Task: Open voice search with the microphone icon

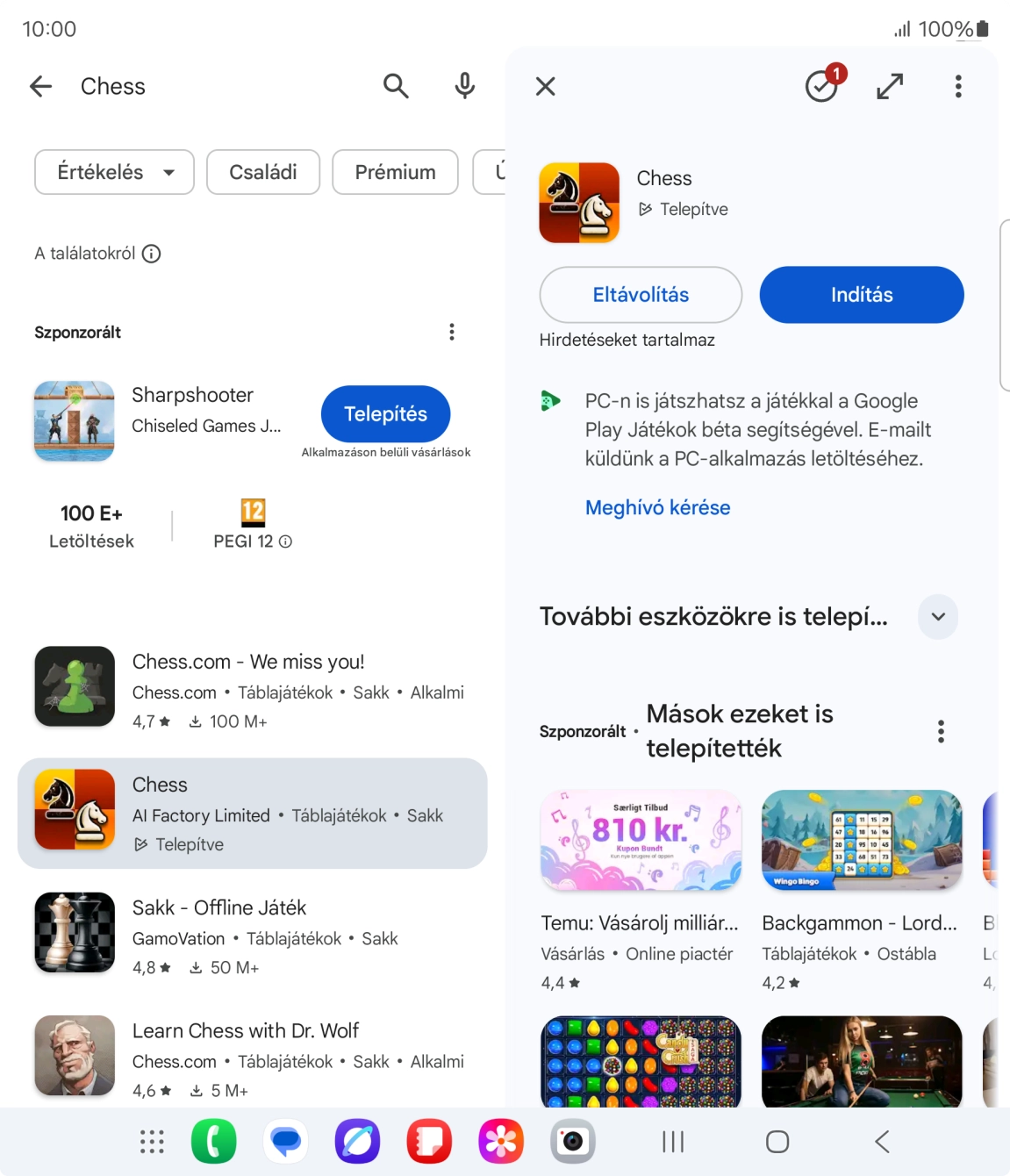Action: pyautogui.click(x=464, y=86)
